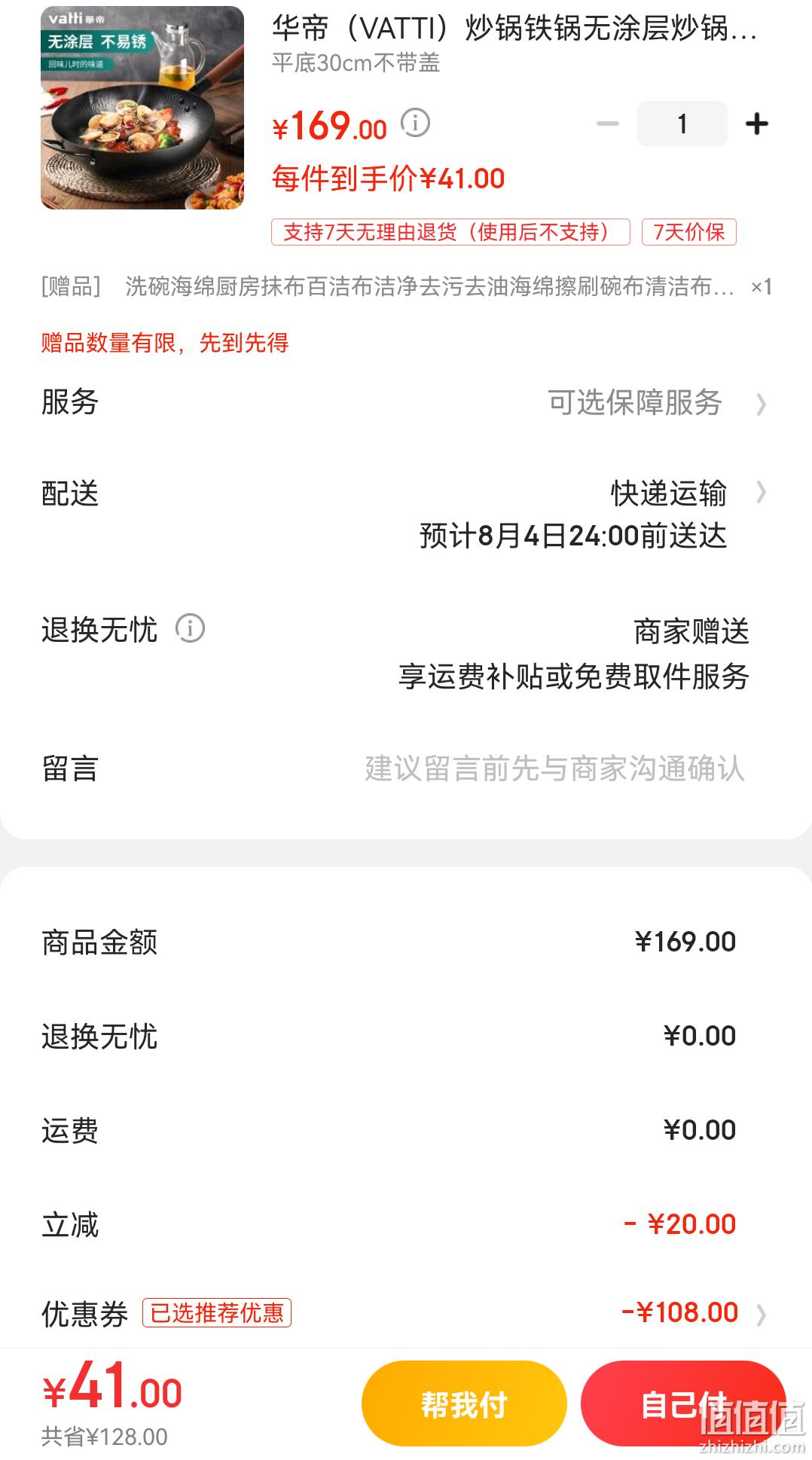Tap the info icon beside ¥169.00 price

pyautogui.click(x=415, y=122)
